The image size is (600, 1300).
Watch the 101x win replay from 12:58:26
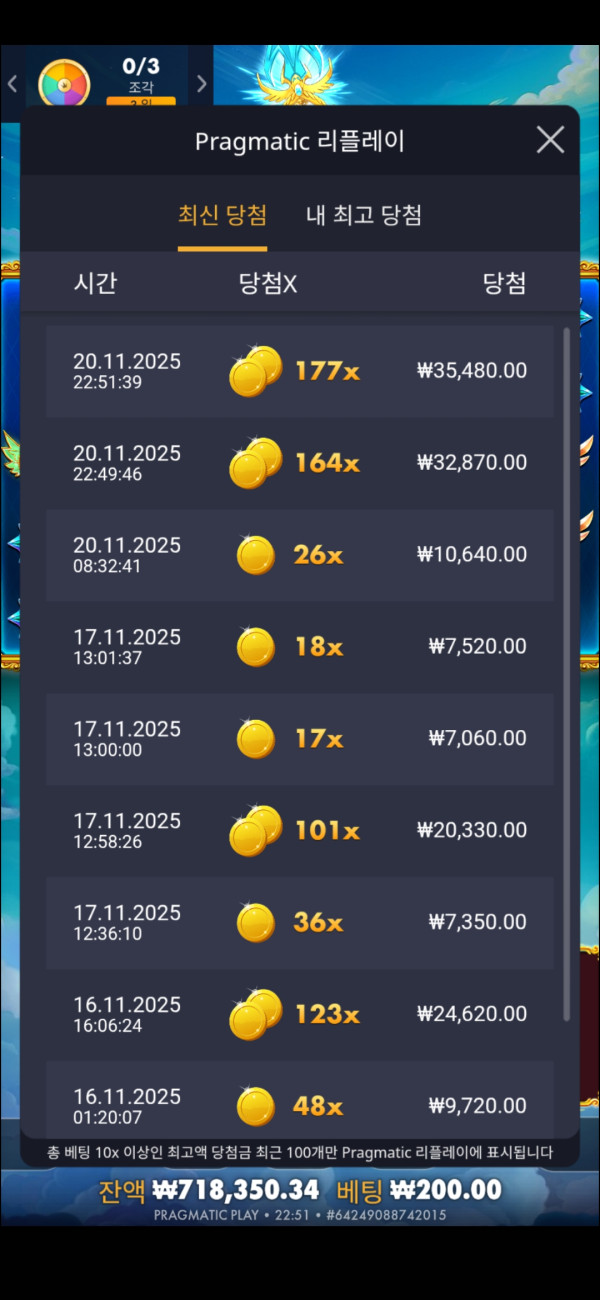[x=299, y=831]
